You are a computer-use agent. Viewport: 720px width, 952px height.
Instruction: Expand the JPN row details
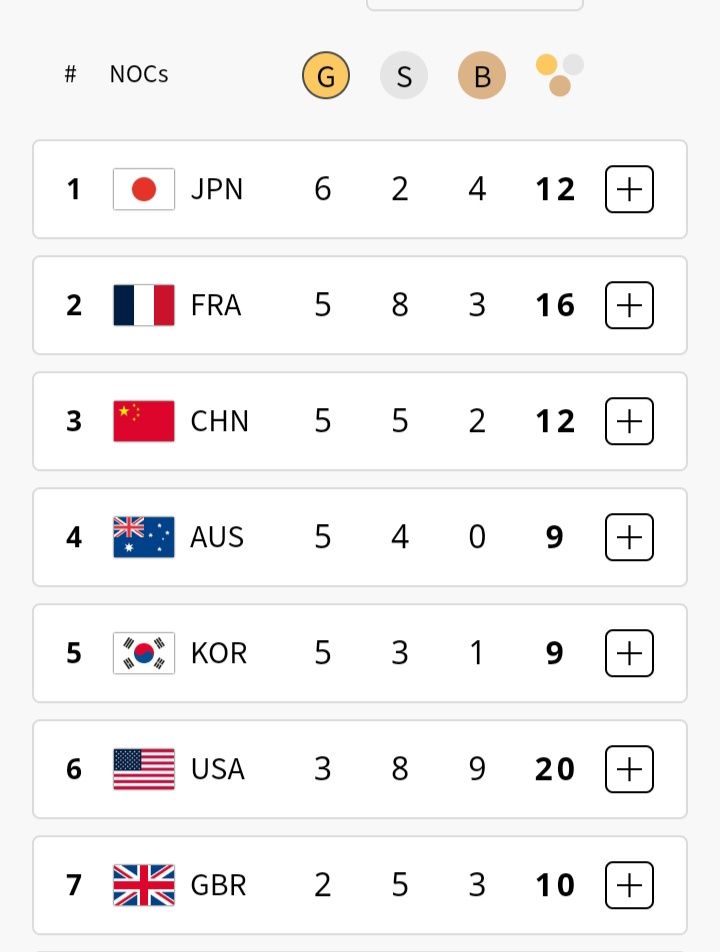(x=628, y=189)
